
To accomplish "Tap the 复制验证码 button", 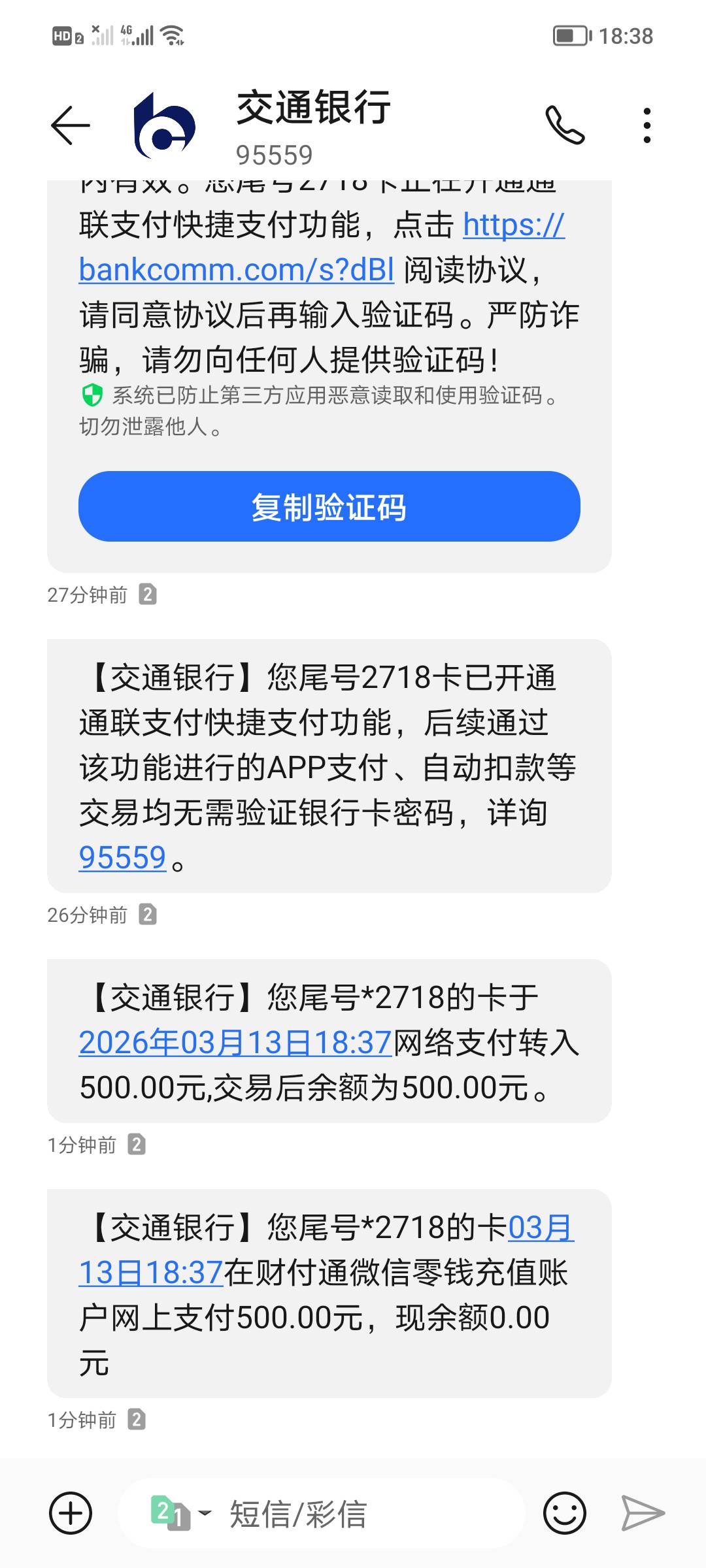I will coord(329,506).
